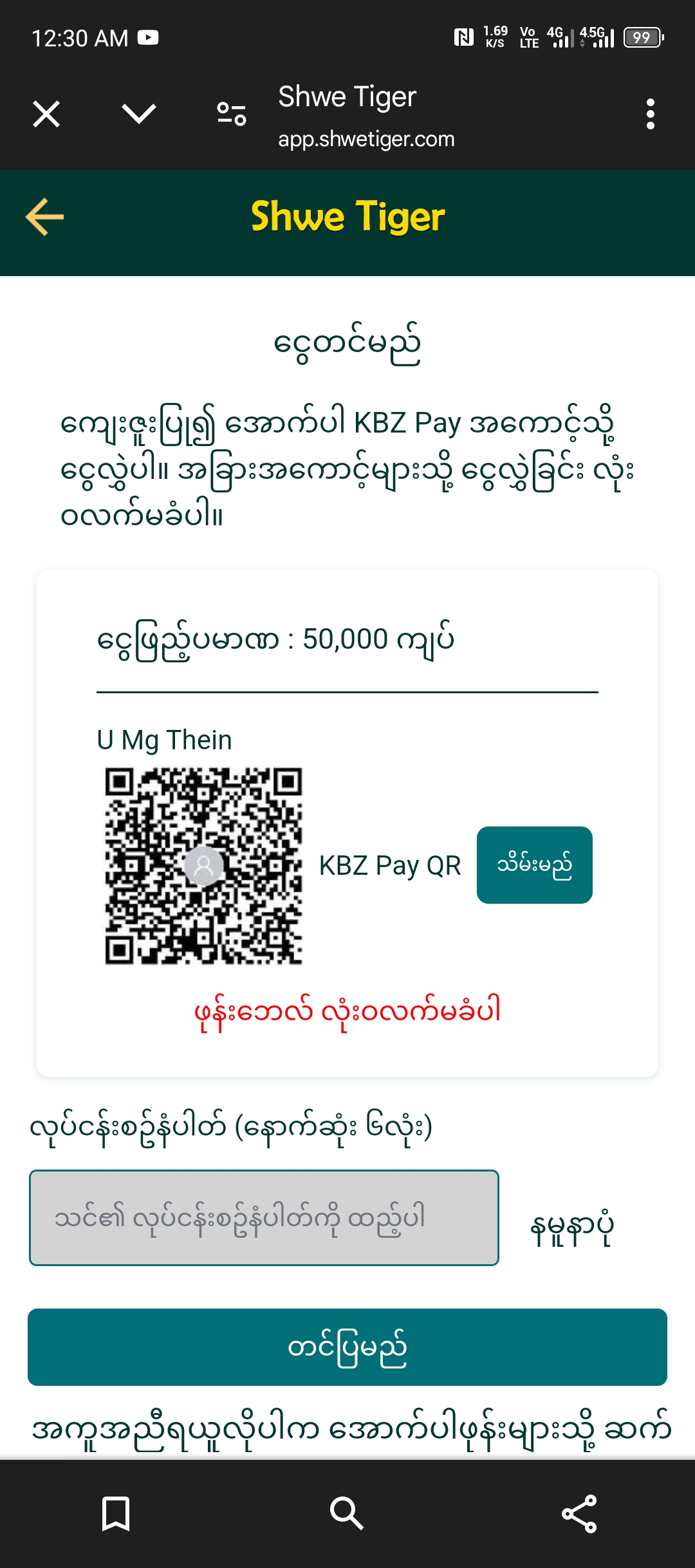
Task: Open search in the bottom bar
Action: pos(347,1513)
